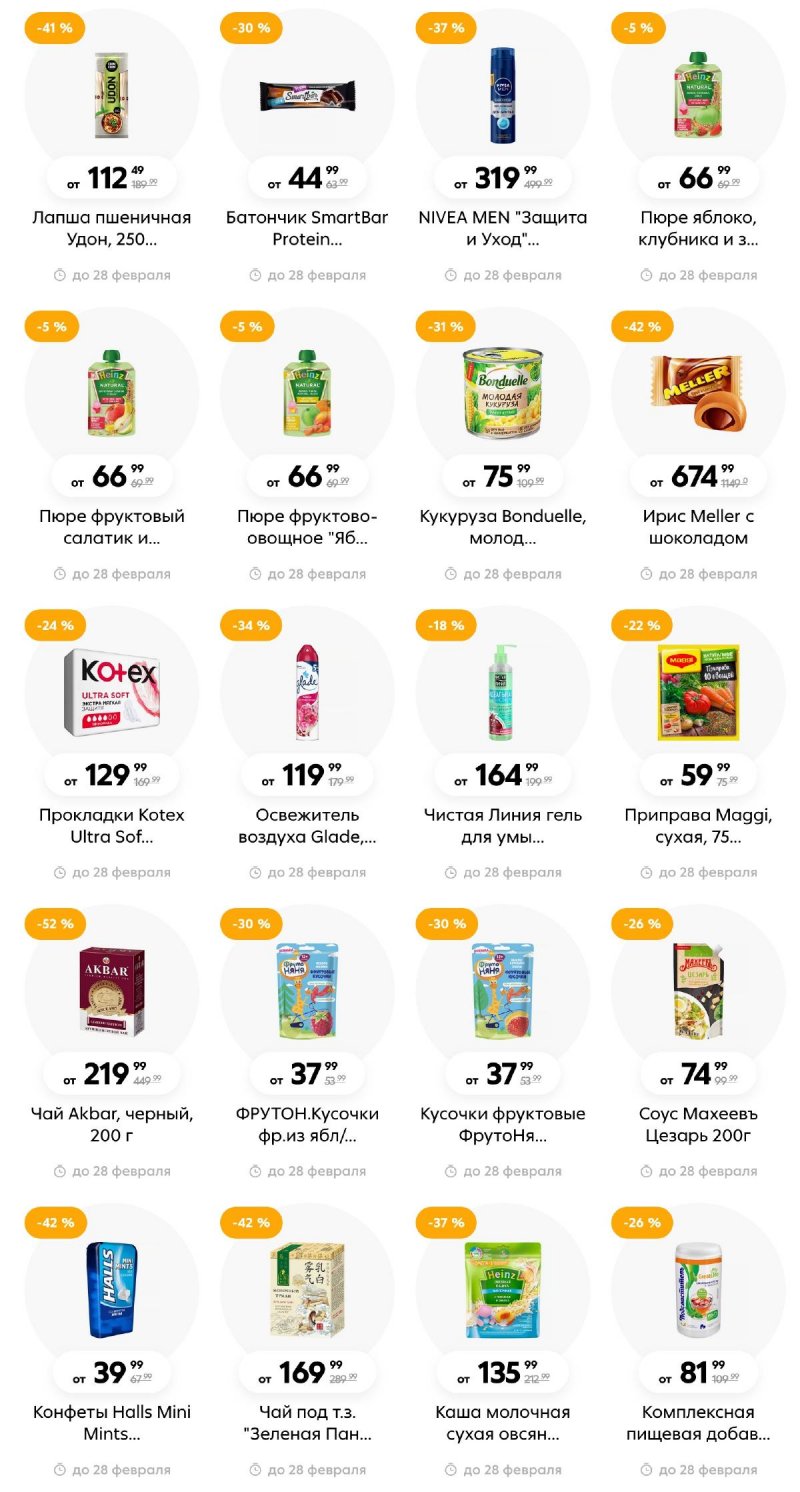Open Чистая Линия face wash gel
800x1492 pixels.
point(503,693)
